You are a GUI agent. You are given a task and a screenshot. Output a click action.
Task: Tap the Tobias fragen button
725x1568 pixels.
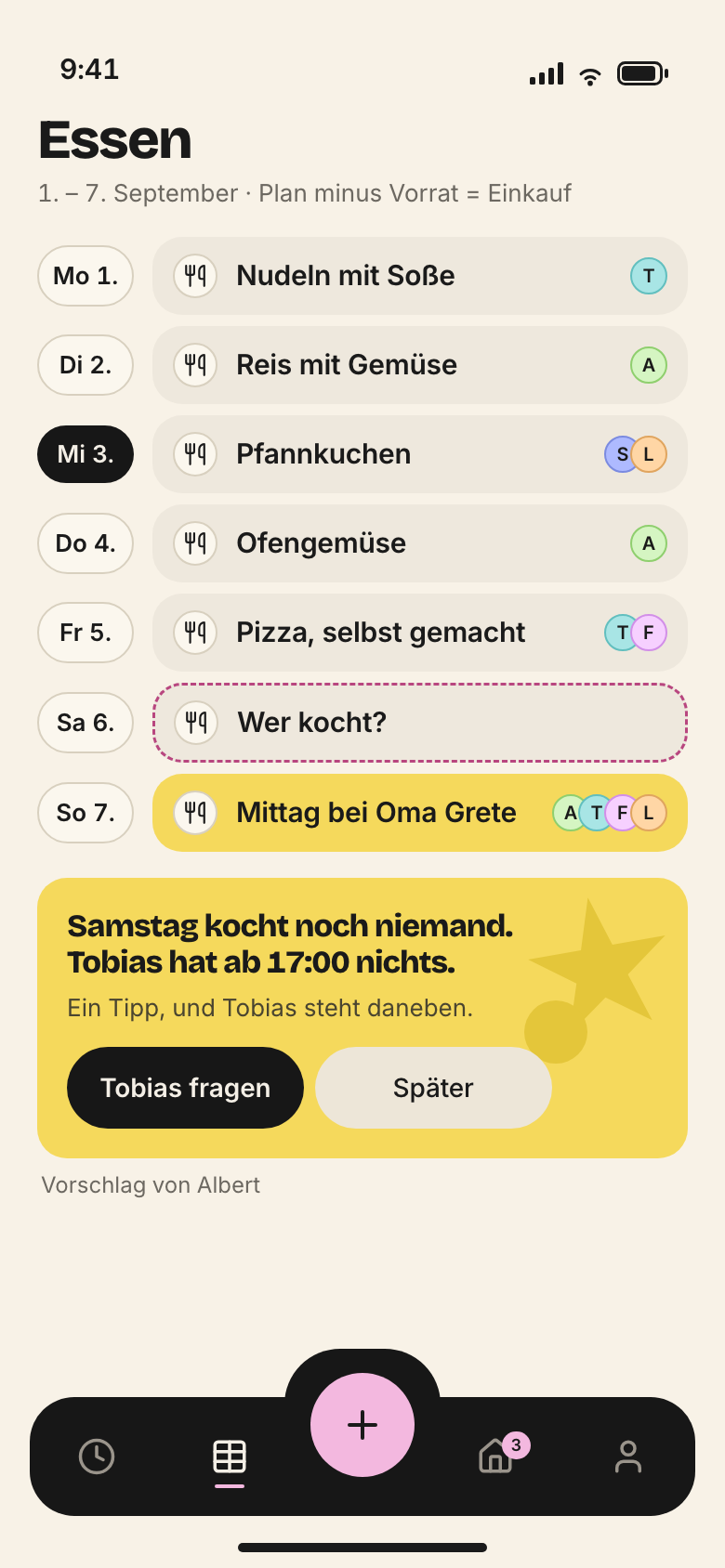pos(185,1088)
